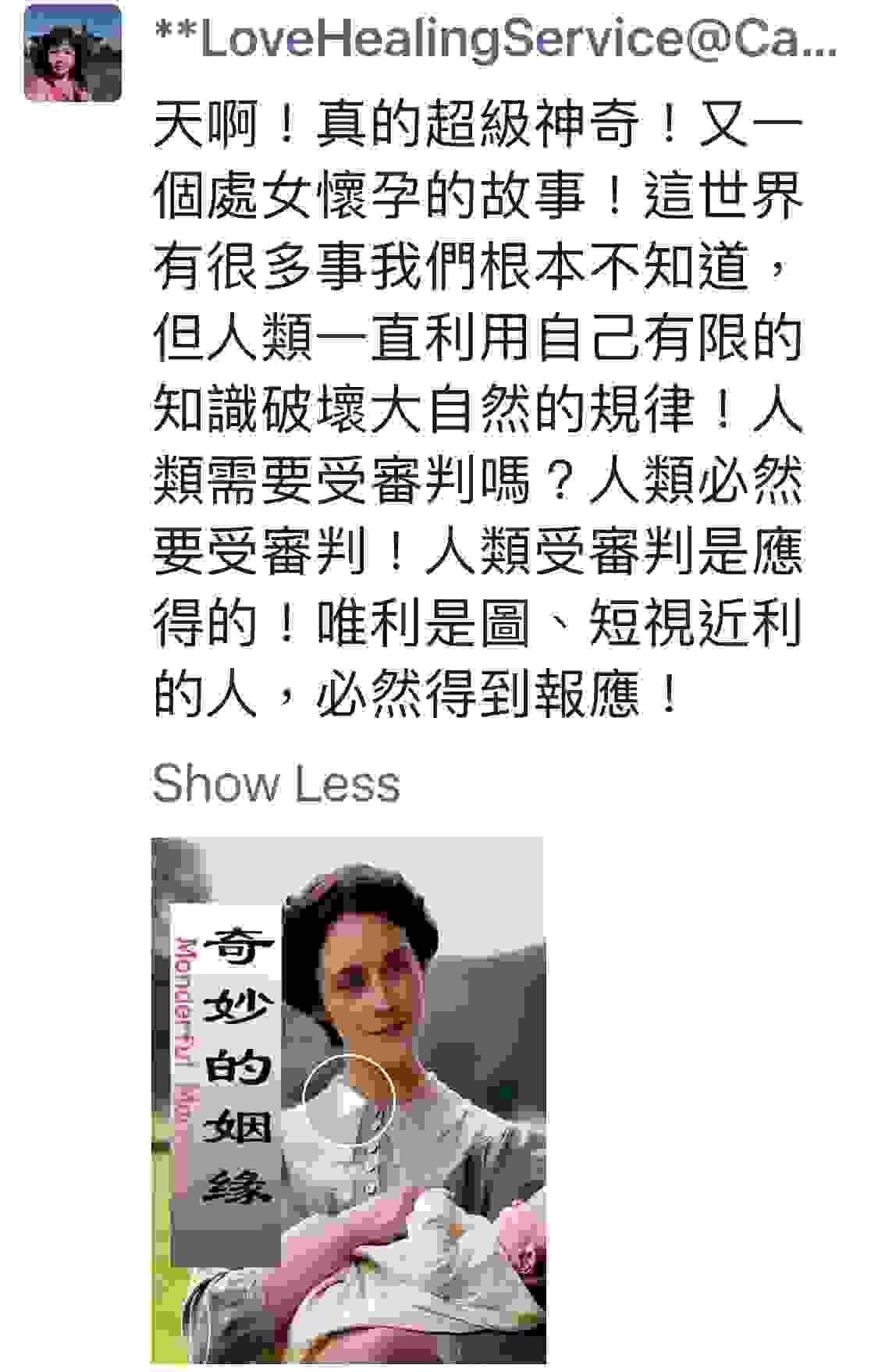This screenshot has height=1372, width=878.
Task: Open the LoveHealingService profile picture
Action: (73, 52)
